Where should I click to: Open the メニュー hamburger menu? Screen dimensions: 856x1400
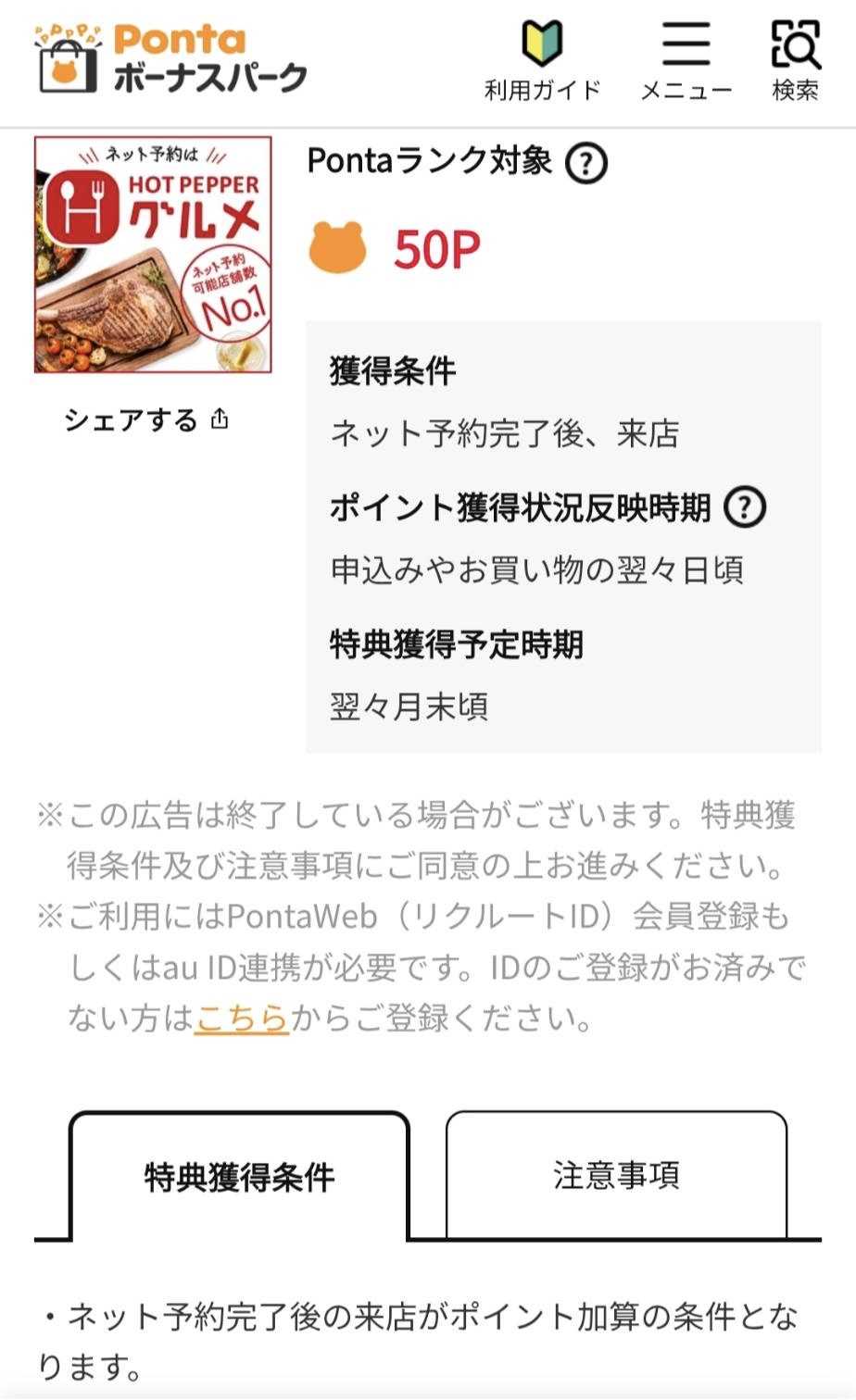[x=686, y=61]
